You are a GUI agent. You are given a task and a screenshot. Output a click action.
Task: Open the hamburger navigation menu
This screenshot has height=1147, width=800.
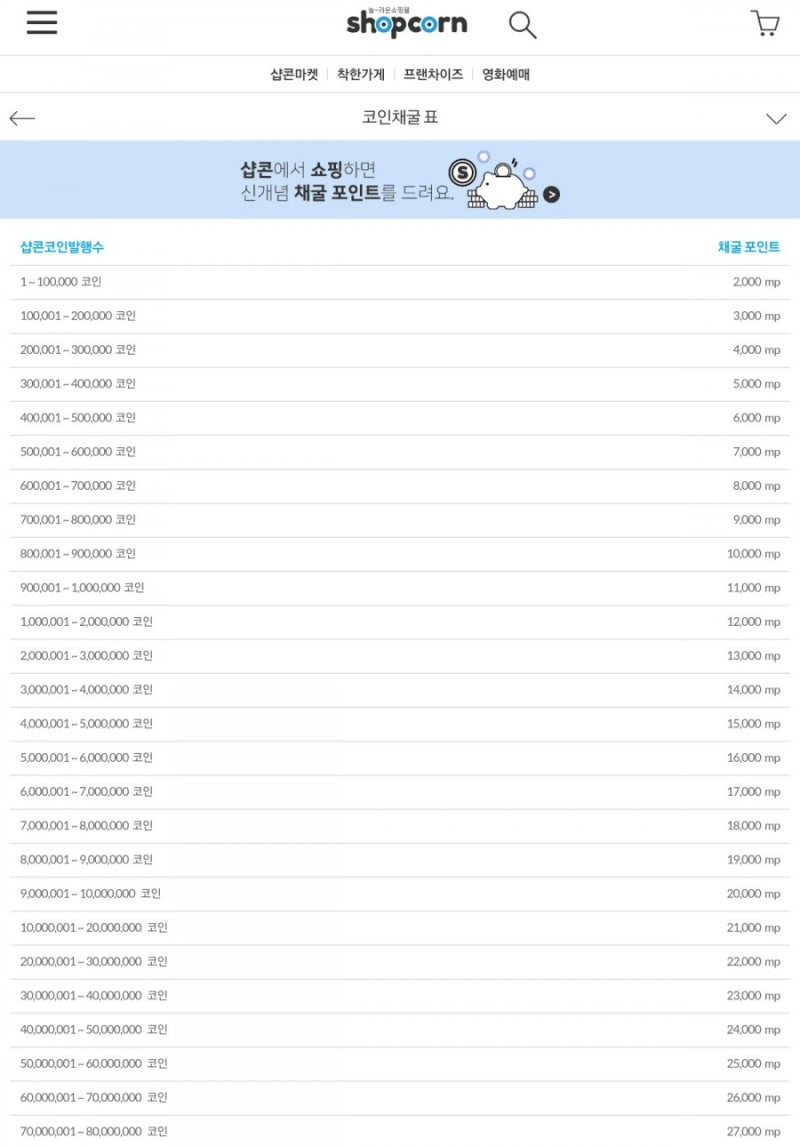click(41, 23)
